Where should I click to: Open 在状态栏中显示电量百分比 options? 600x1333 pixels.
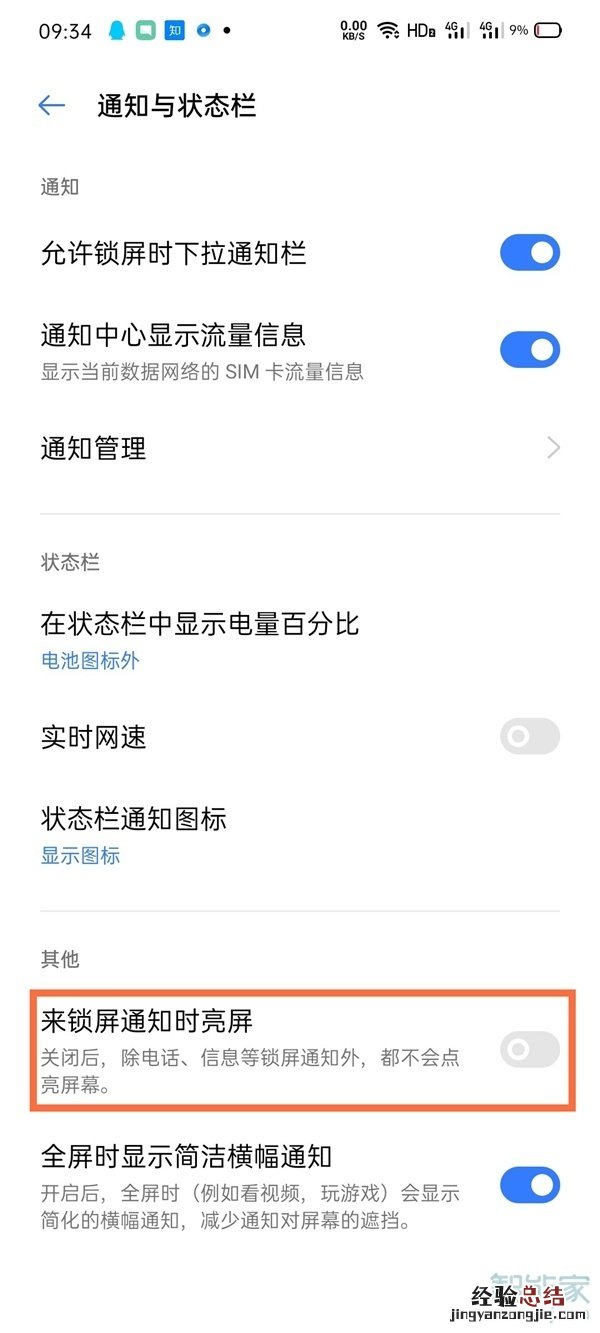pyautogui.click(x=300, y=640)
